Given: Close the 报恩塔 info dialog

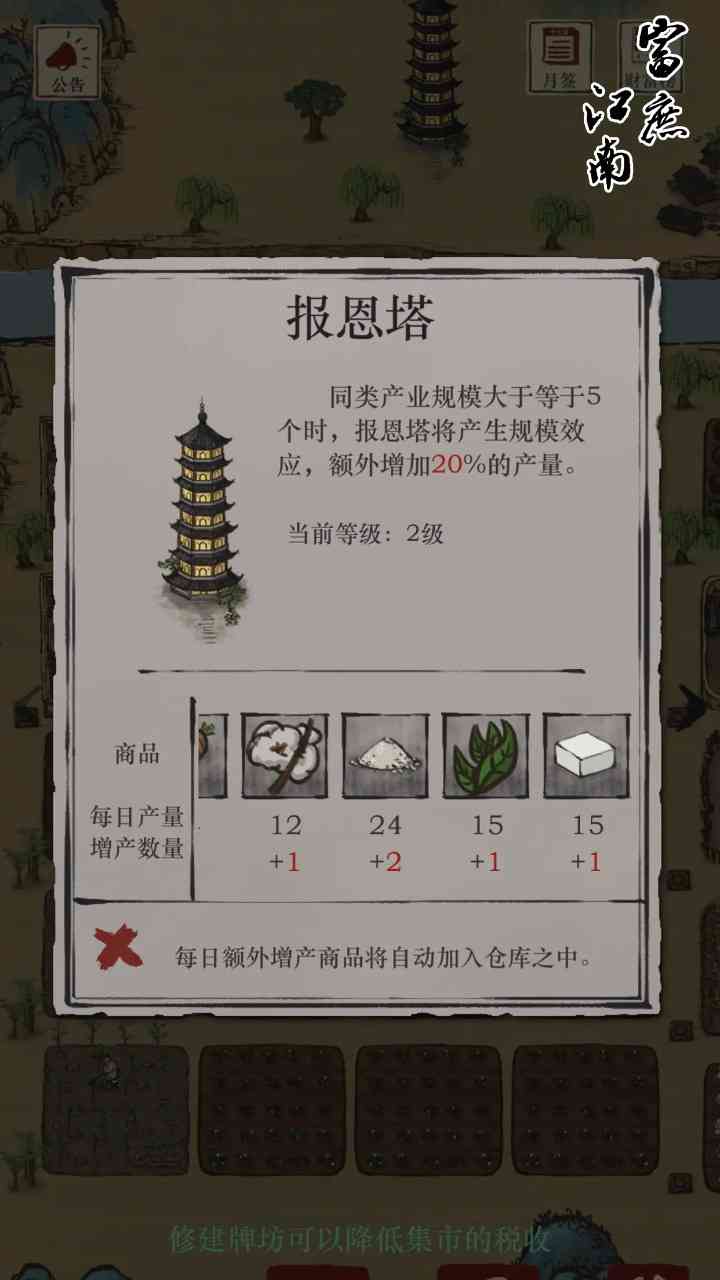Looking at the screenshot, I should (119, 948).
